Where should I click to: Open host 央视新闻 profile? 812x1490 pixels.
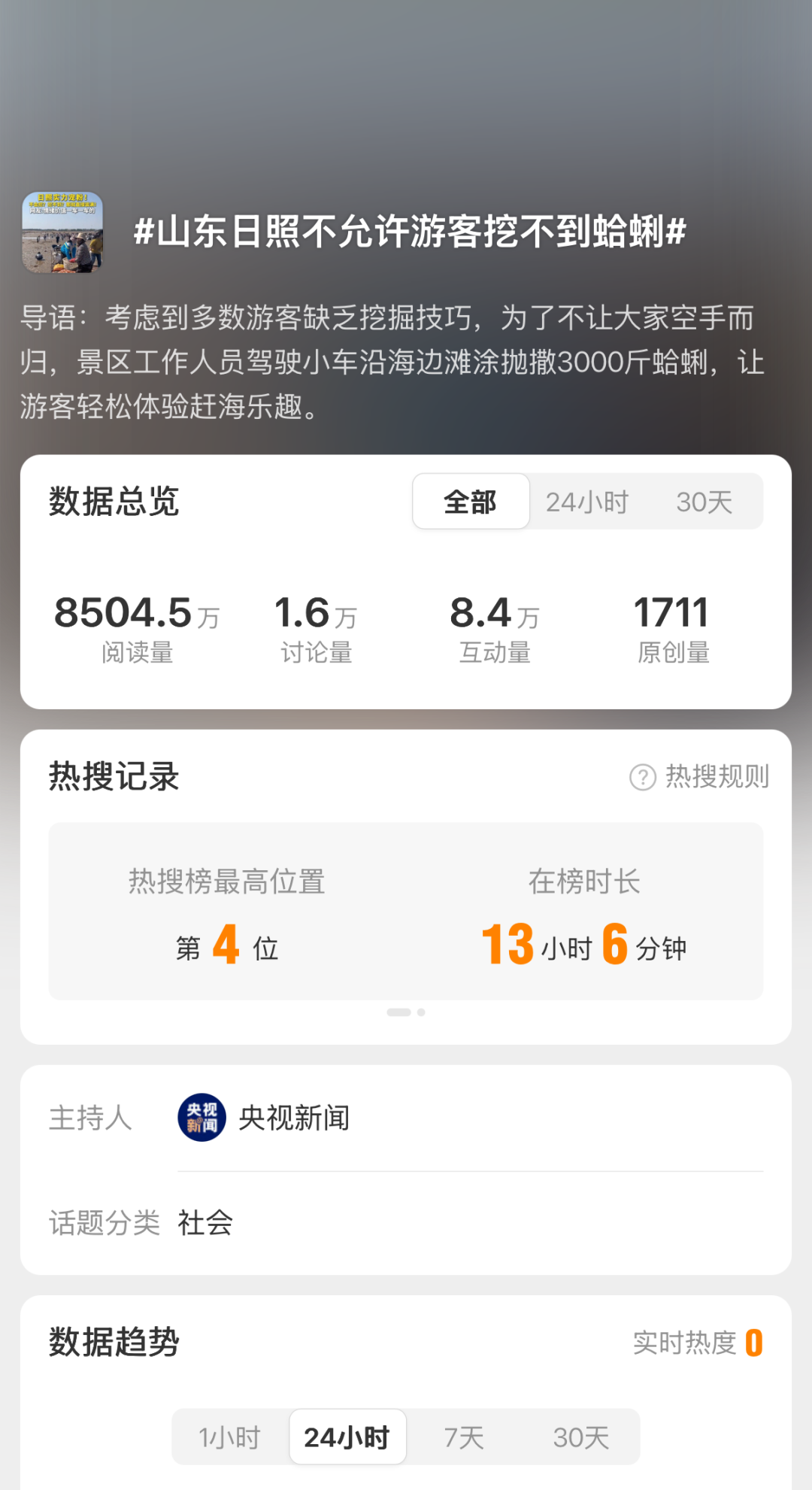pos(263,1118)
